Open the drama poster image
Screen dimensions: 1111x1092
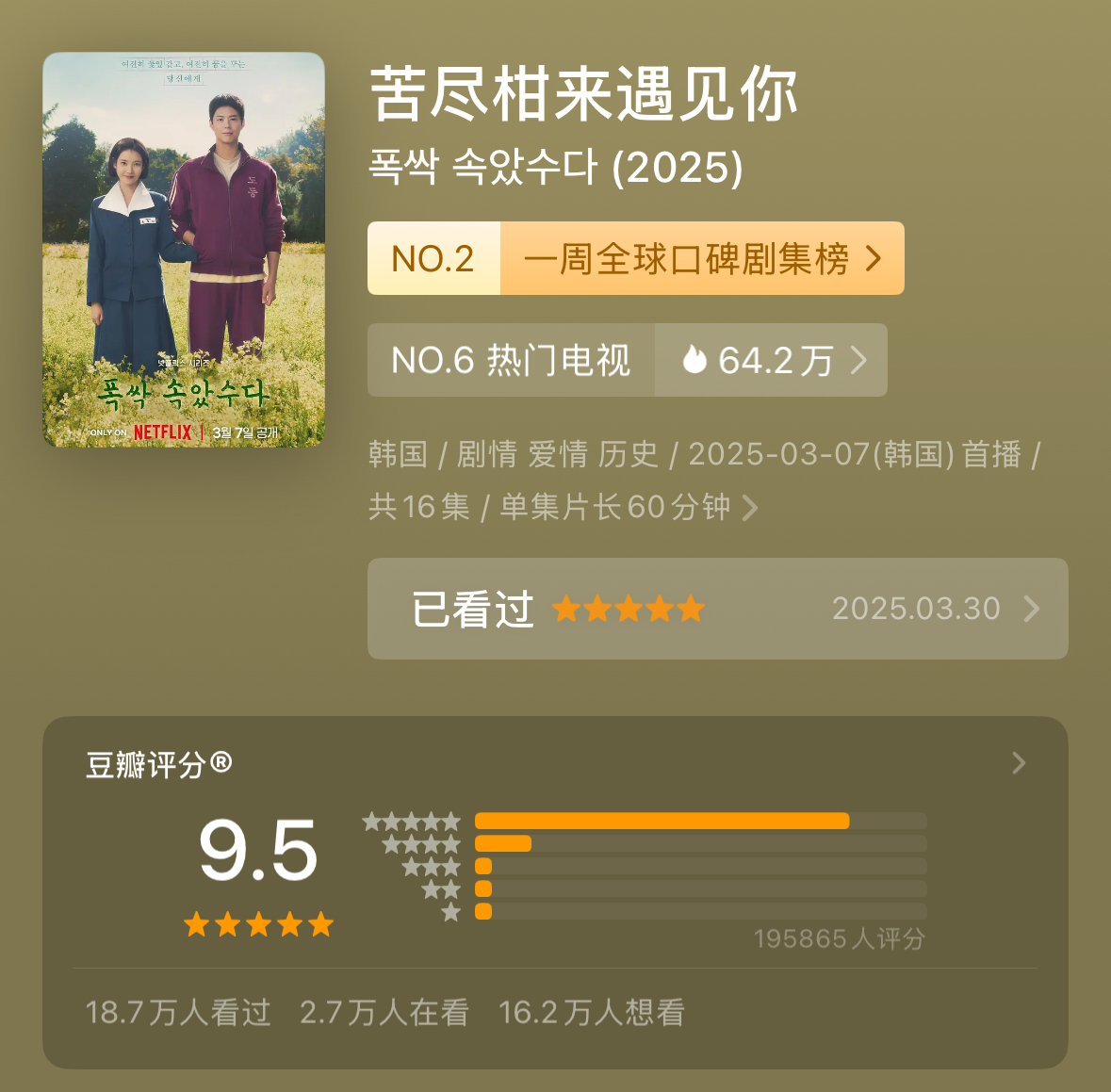pos(184,250)
